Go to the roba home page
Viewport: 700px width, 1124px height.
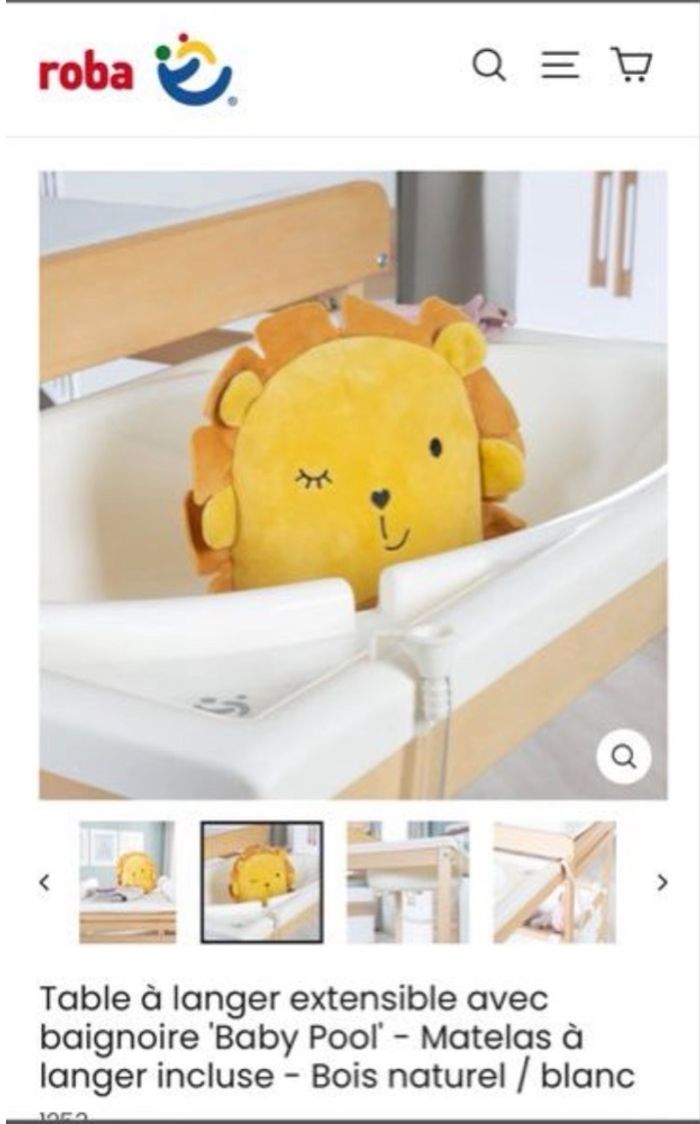tap(137, 71)
